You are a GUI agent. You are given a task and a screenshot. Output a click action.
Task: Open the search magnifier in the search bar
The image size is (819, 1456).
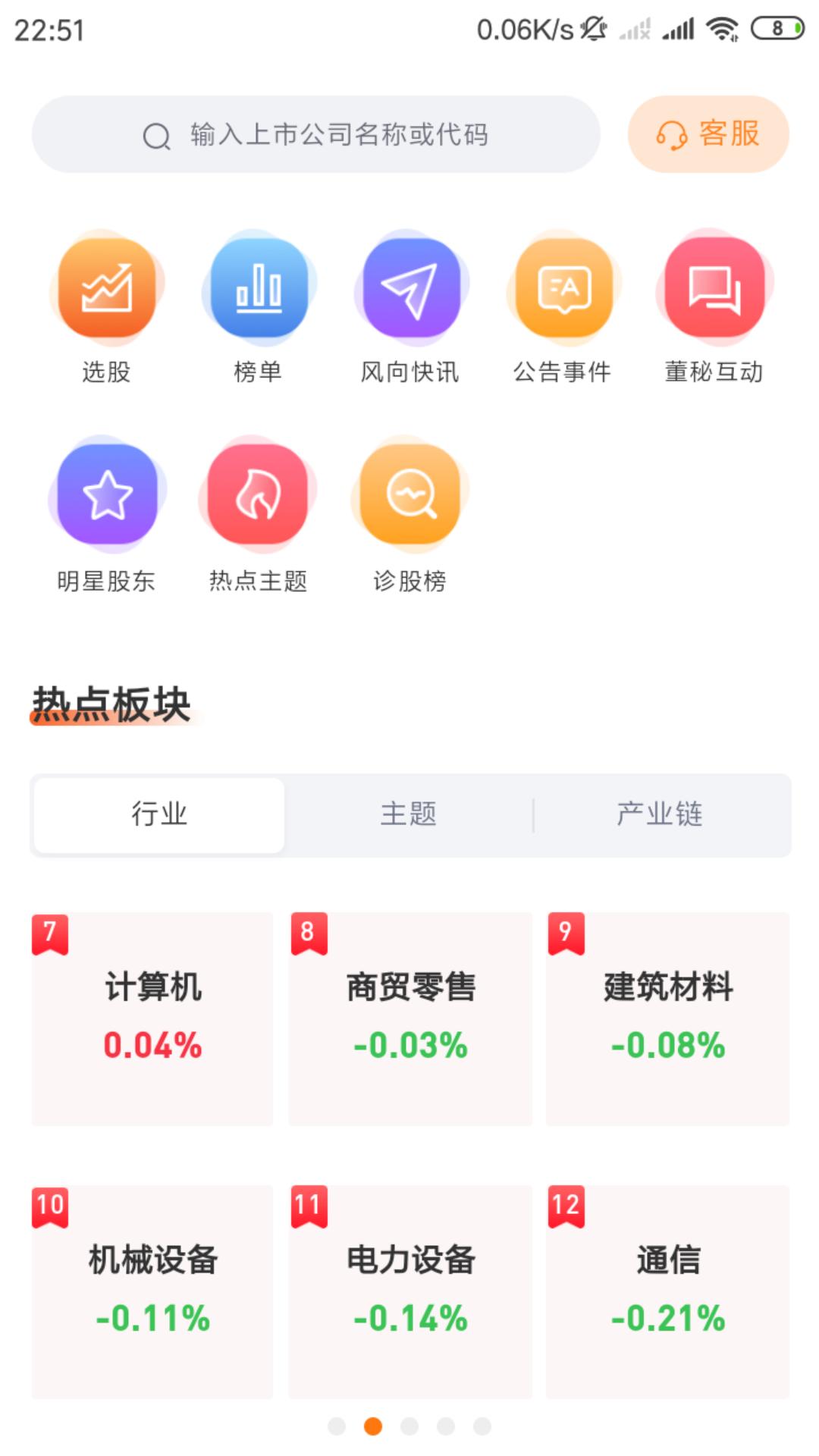155,133
